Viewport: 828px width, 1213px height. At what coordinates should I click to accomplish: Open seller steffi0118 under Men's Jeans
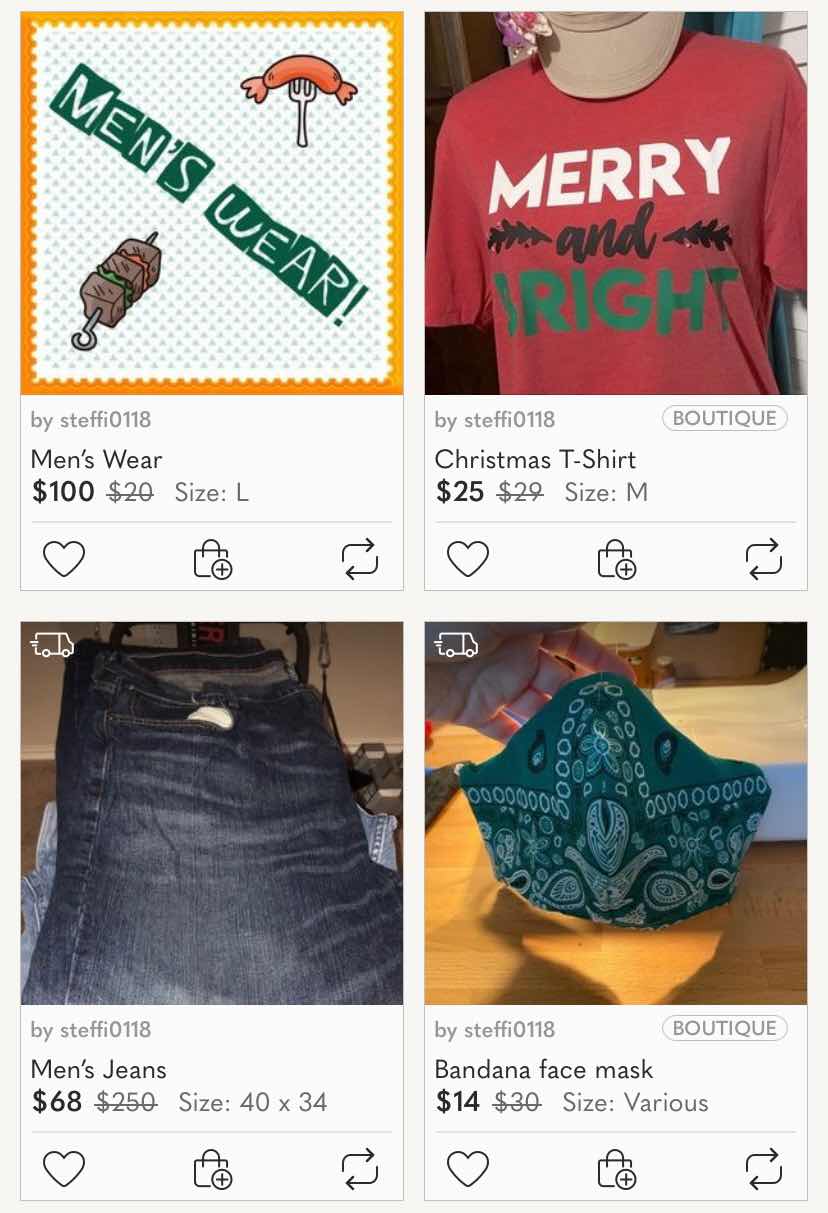click(105, 1030)
